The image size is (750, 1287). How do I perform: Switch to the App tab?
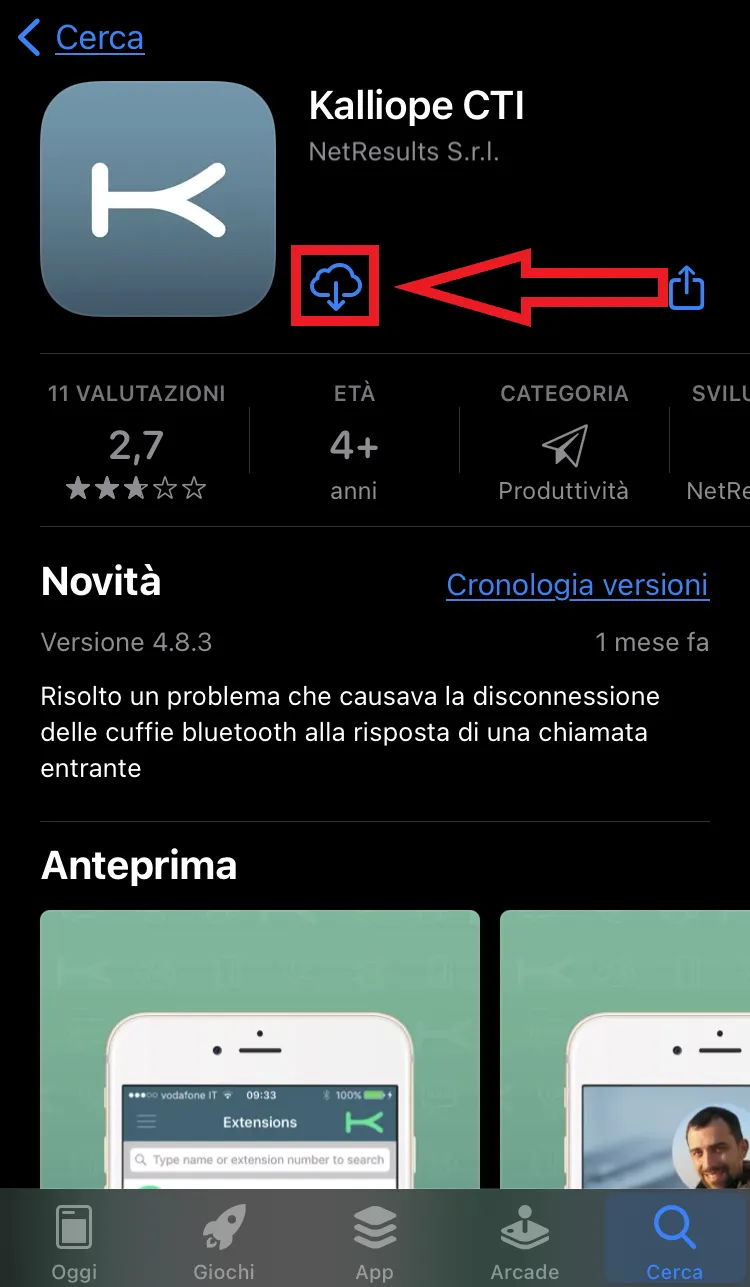pyautogui.click(x=375, y=1241)
